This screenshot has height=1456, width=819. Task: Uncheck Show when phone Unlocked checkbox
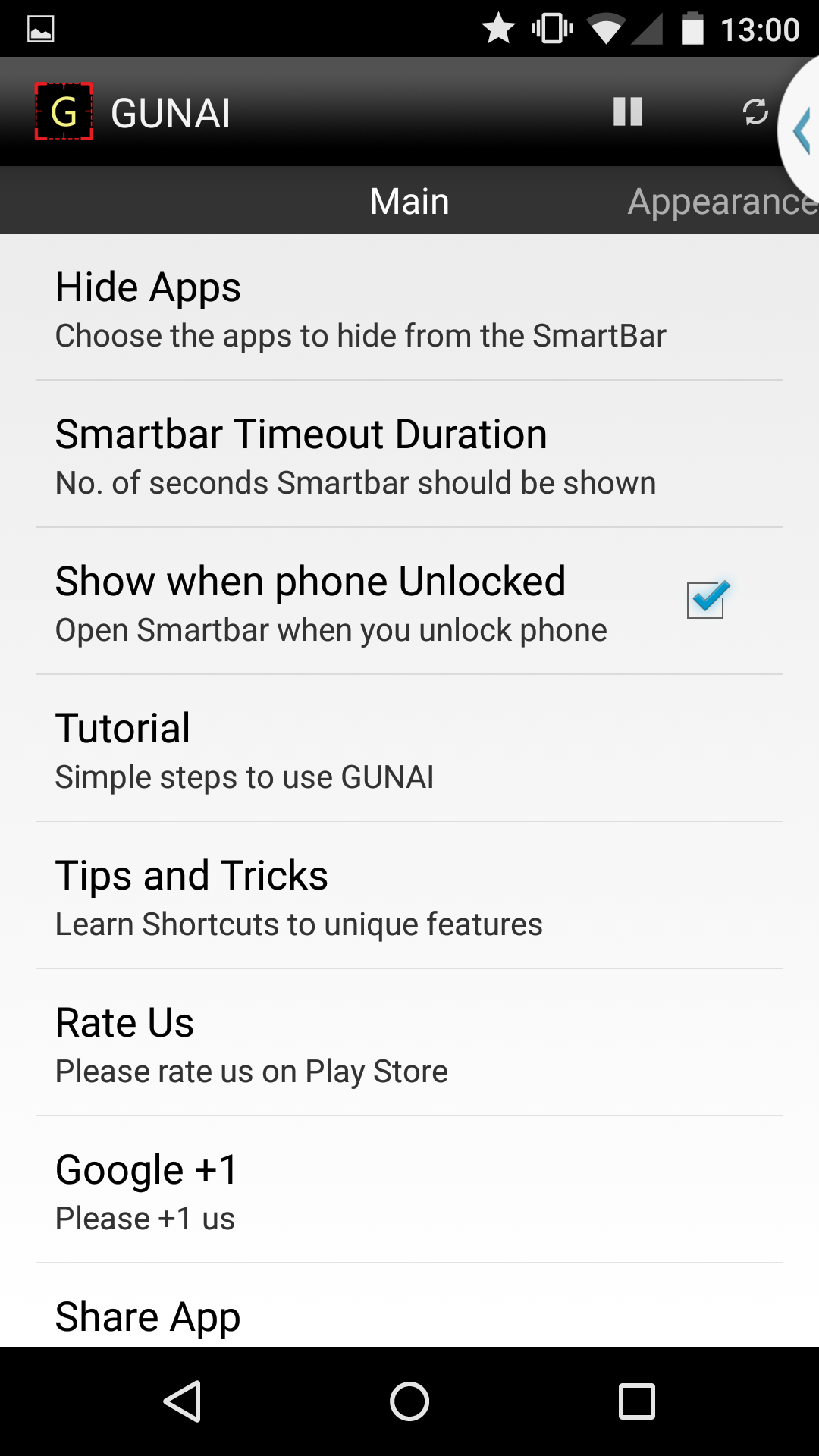[707, 600]
